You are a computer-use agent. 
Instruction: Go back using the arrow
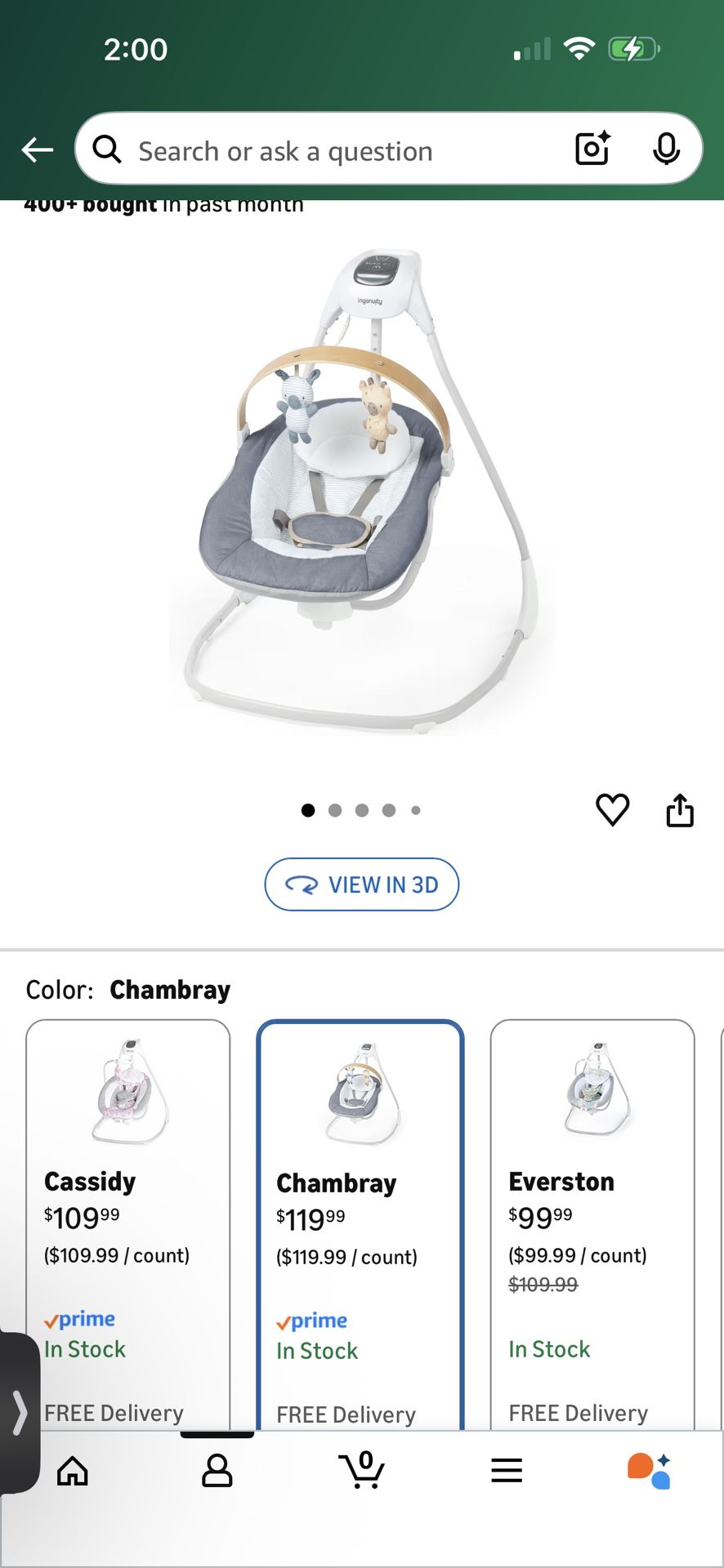coord(38,149)
